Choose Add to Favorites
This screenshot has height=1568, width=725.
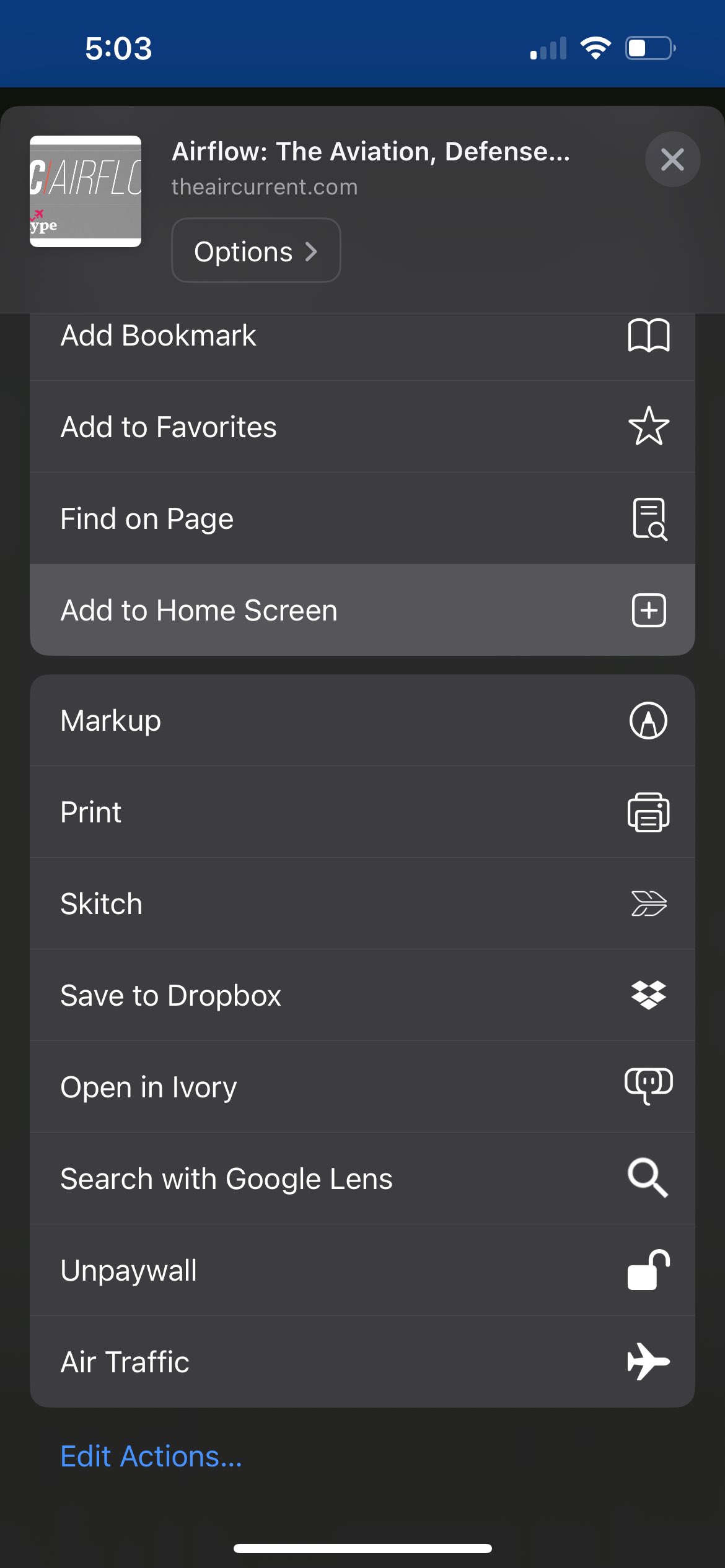pos(362,427)
